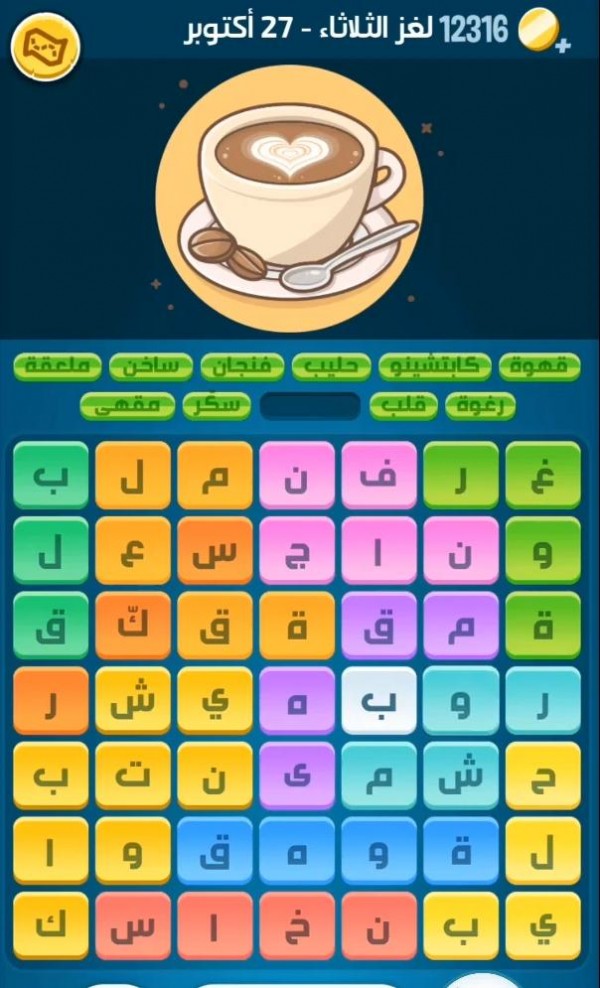
Task: Open the yellow map icon button
Action: [45, 45]
